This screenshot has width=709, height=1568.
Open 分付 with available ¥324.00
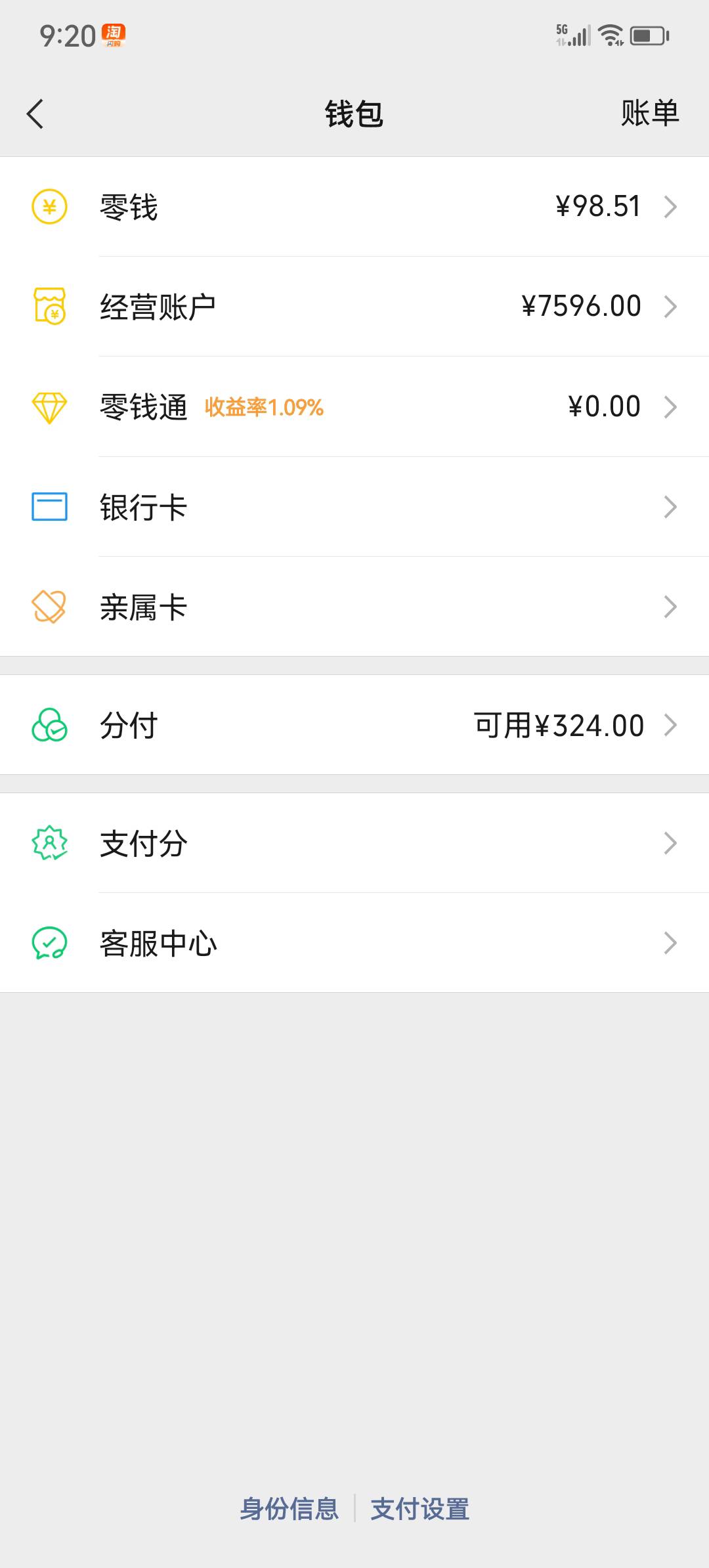pos(354,725)
